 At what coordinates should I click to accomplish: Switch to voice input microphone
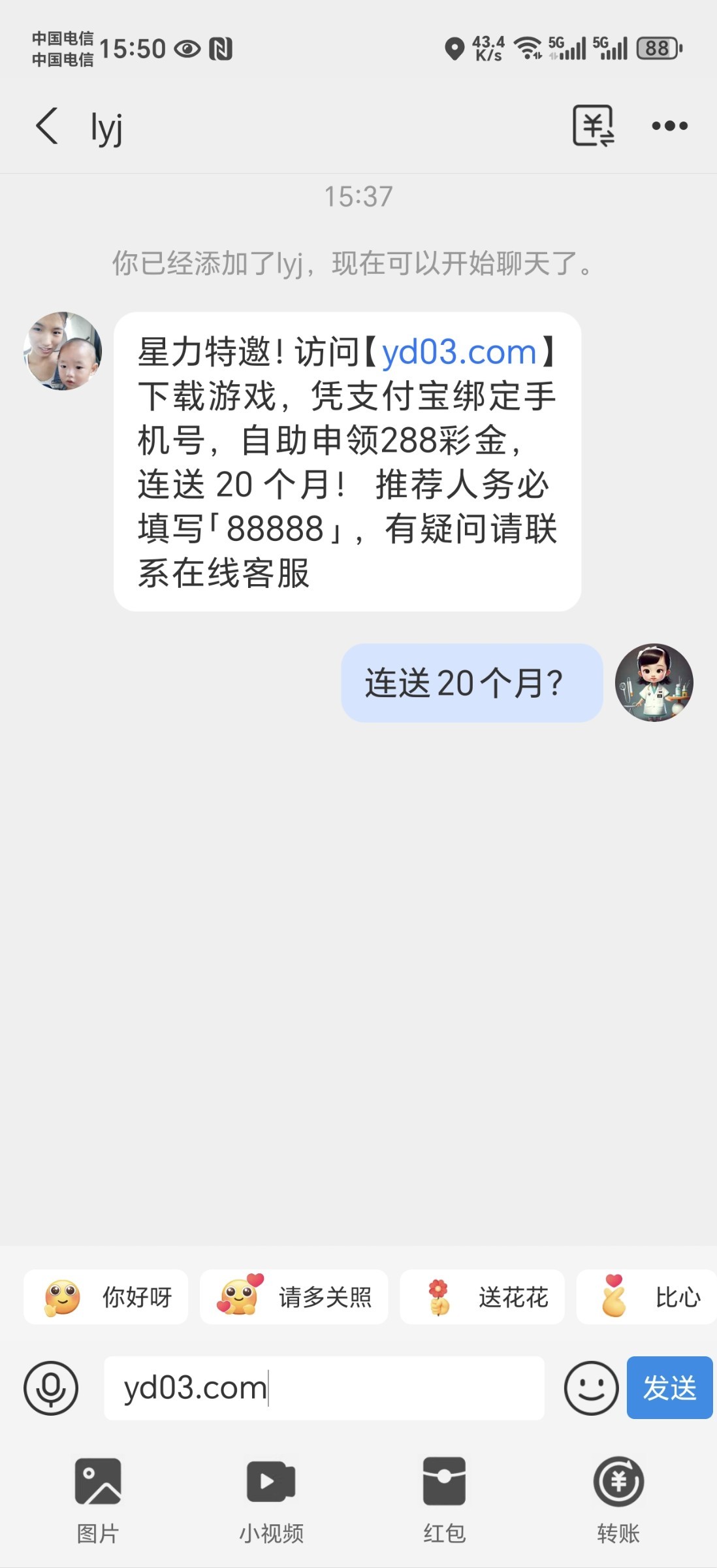coord(51,1388)
